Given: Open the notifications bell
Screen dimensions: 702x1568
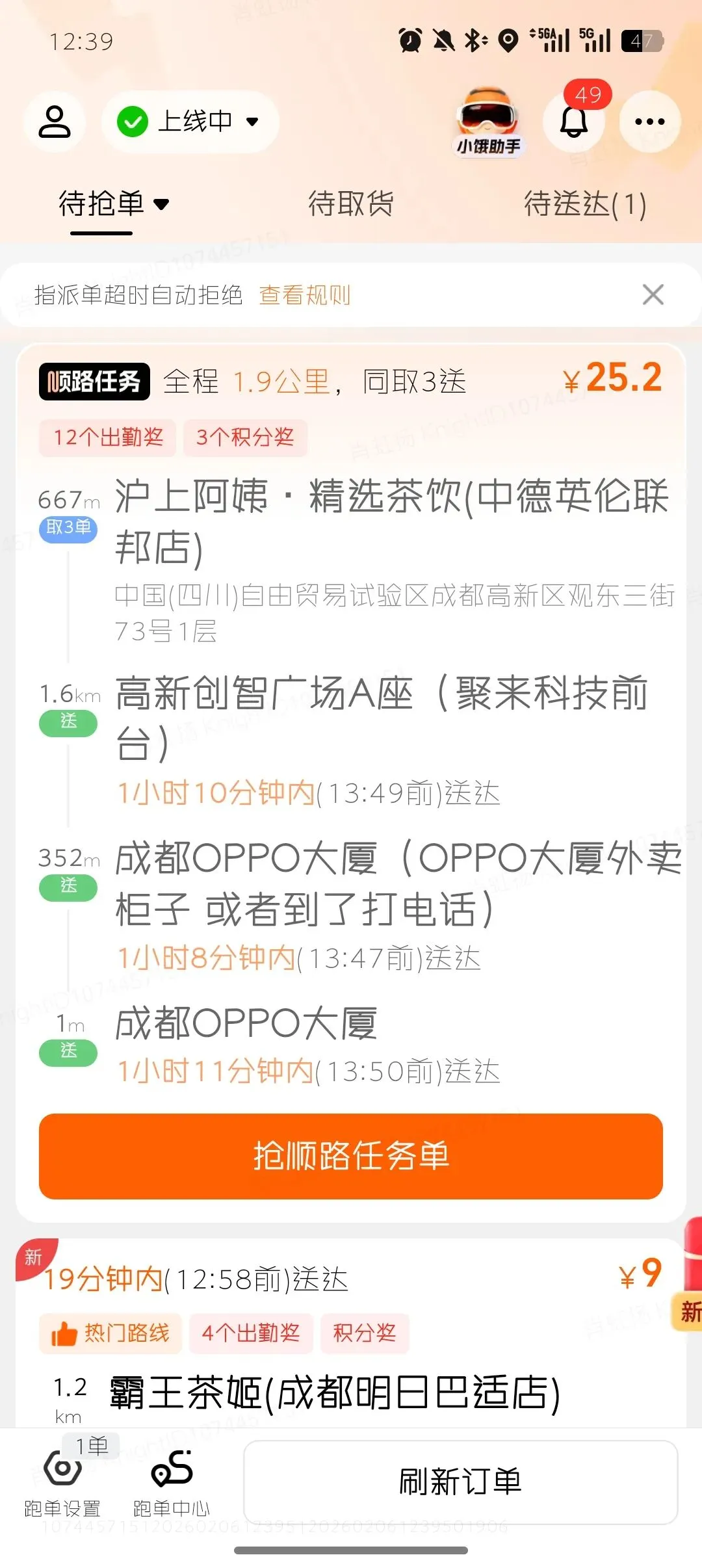Looking at the screenshot, I should pos(574,120).
